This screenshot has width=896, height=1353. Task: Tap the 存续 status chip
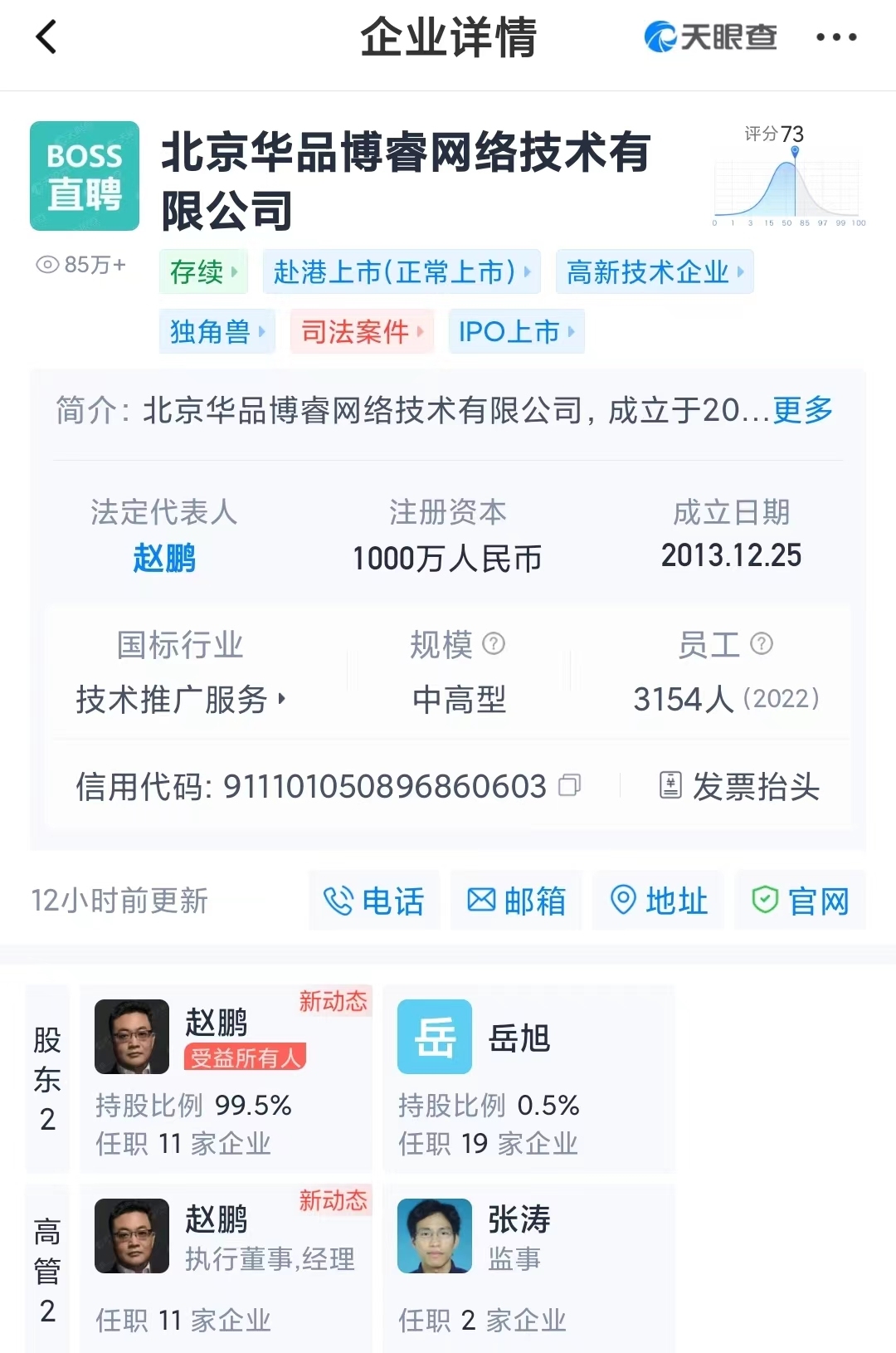click(x=203, y=271)
